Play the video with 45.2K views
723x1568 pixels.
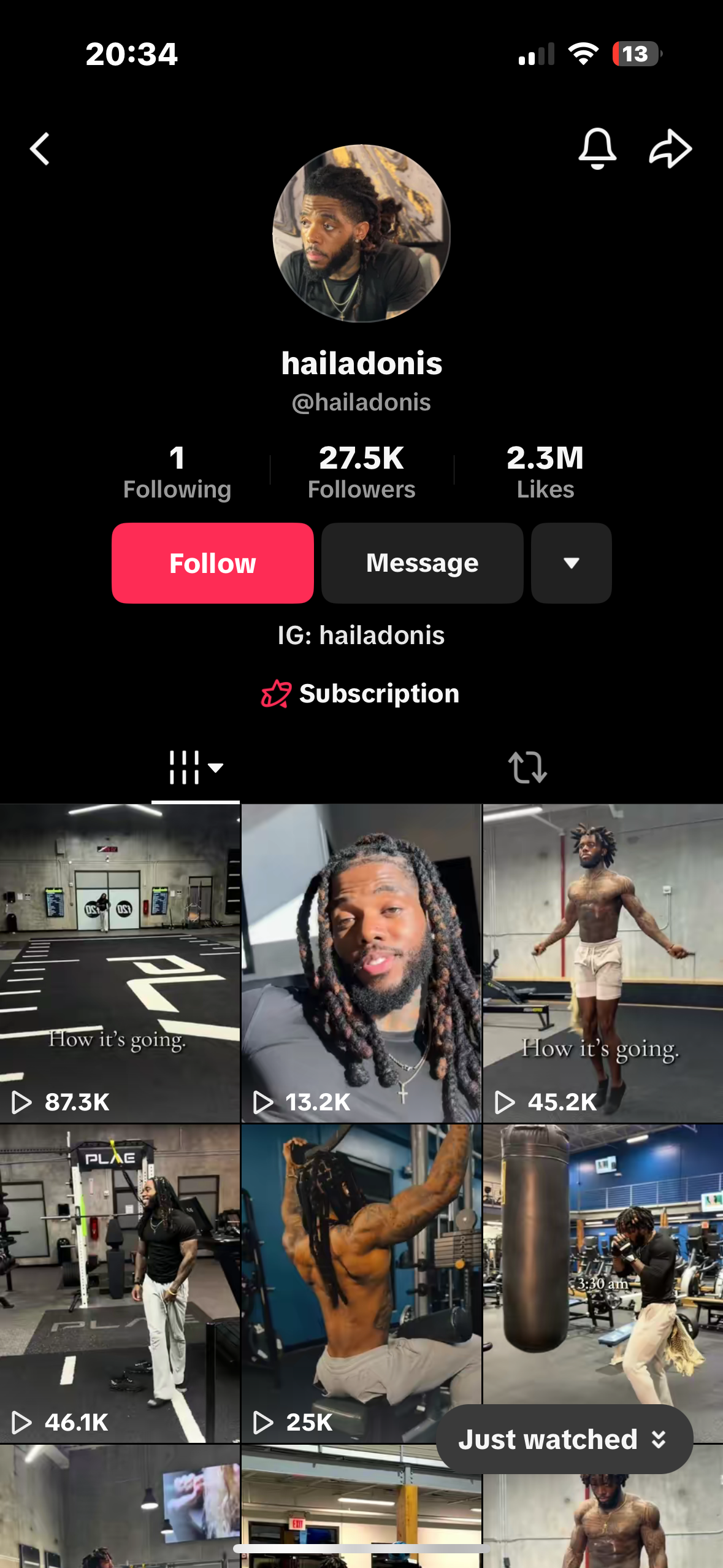603,963
